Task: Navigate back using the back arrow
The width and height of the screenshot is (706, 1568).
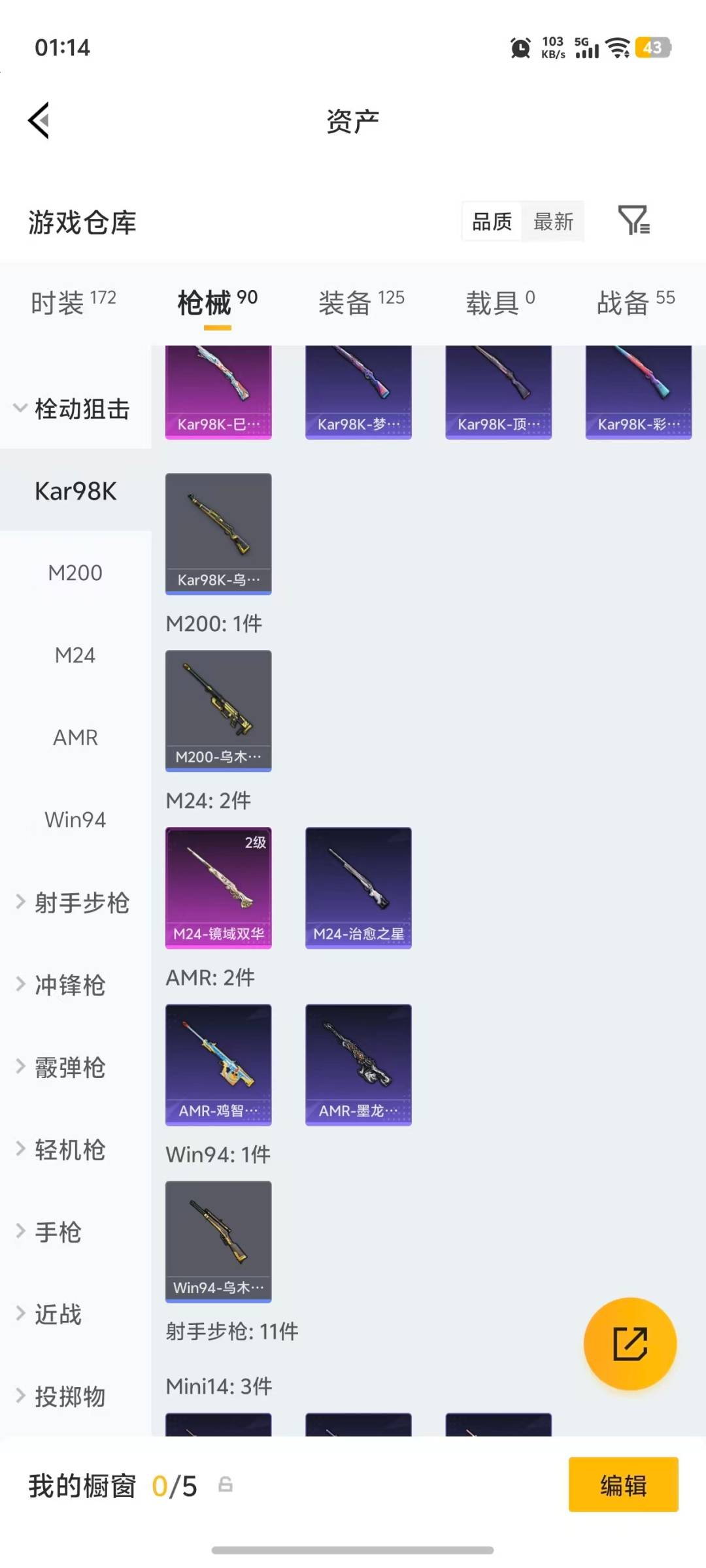Action: coord(38,121)
